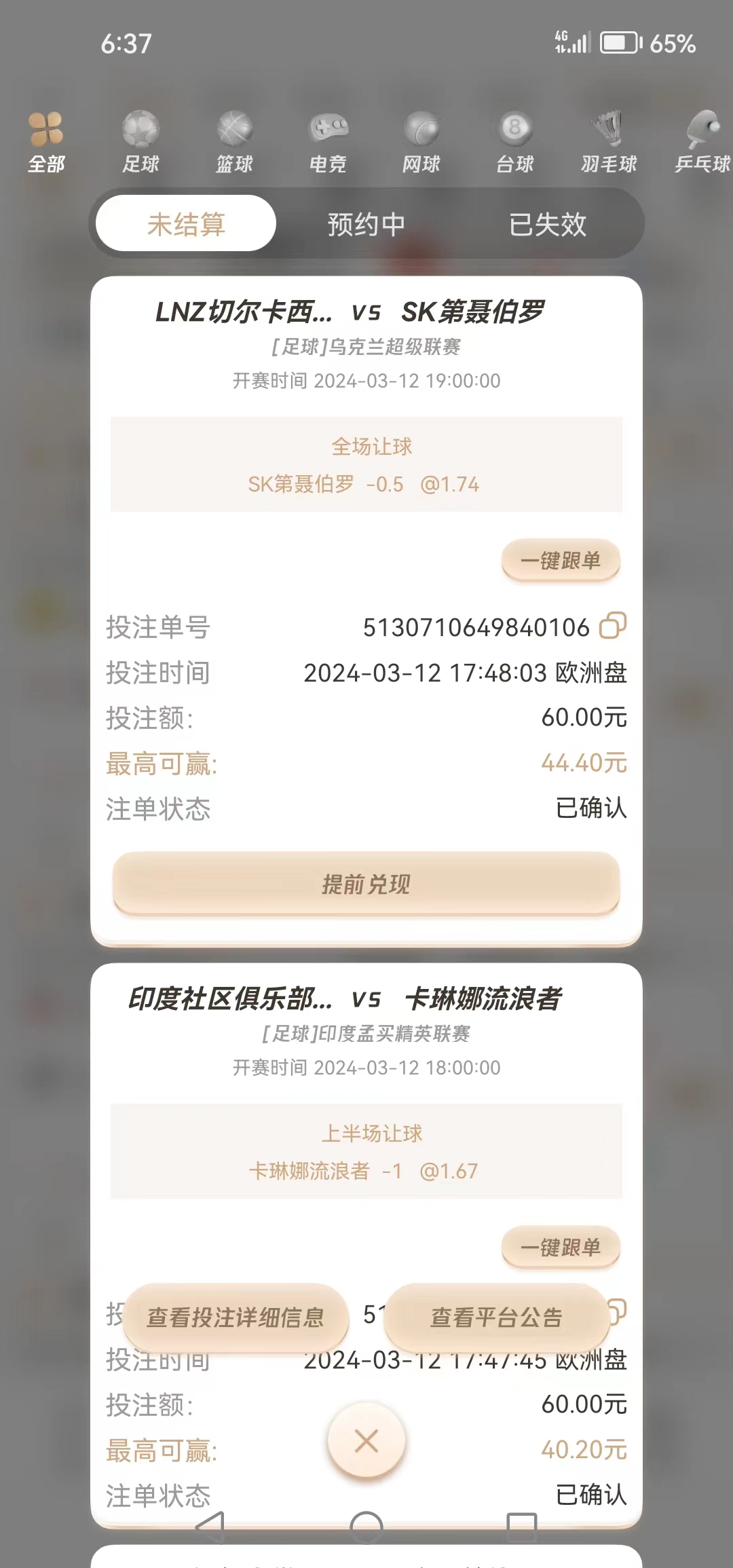Image resolution: width=733 pixels, height=1568 pixels.
Task: Go back using the system back button
Action: pyautogui.click(x=210, y=1527)
